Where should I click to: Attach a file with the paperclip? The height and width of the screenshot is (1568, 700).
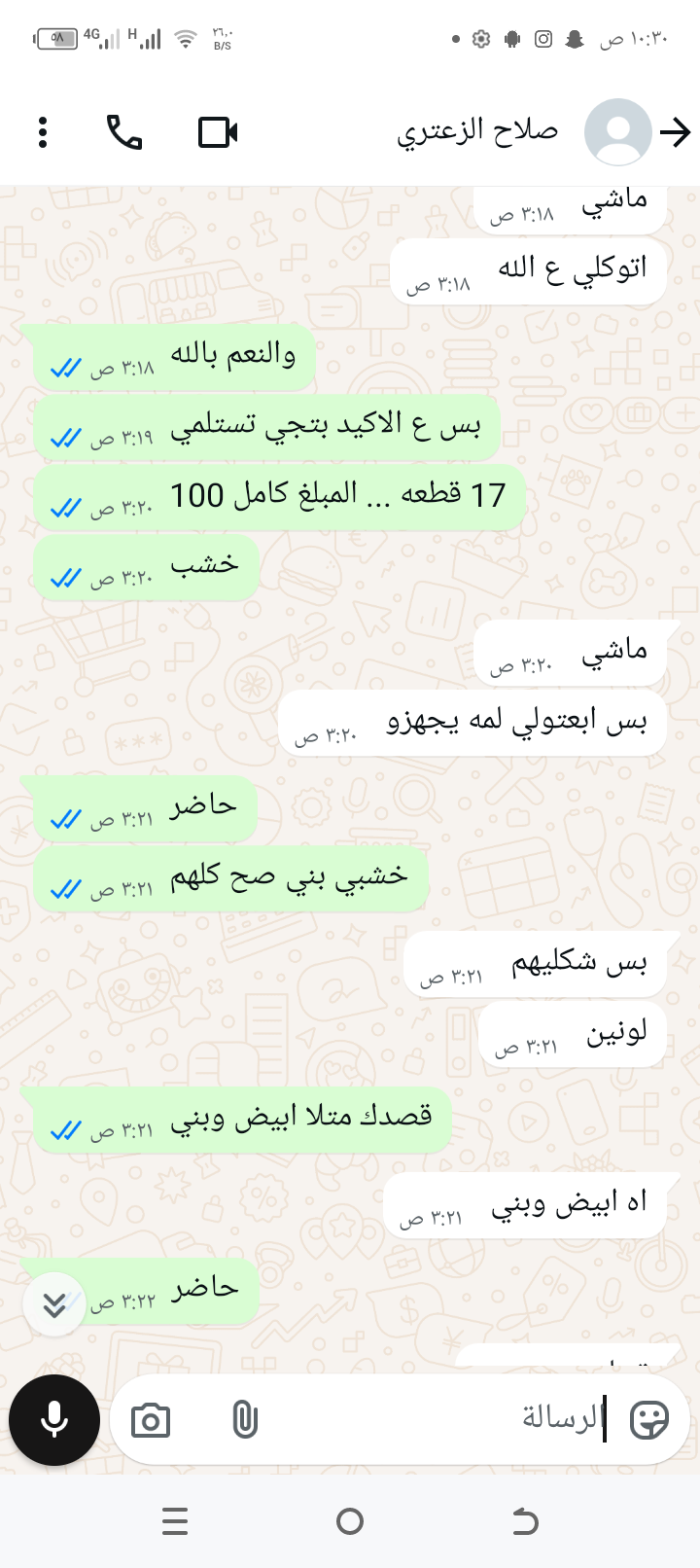[x=245, y=1420]
